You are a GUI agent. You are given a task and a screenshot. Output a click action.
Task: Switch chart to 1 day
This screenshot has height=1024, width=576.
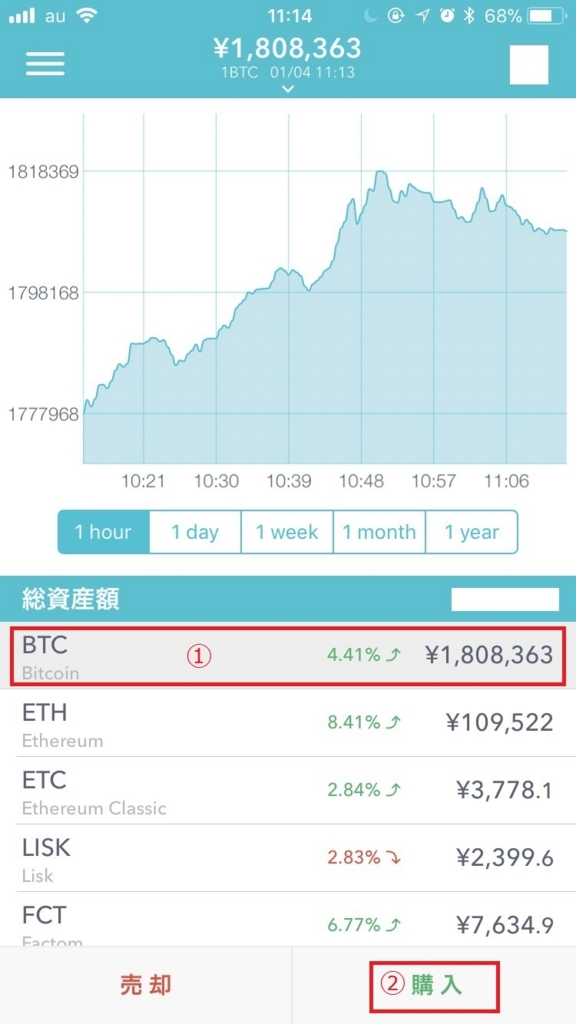195,532
